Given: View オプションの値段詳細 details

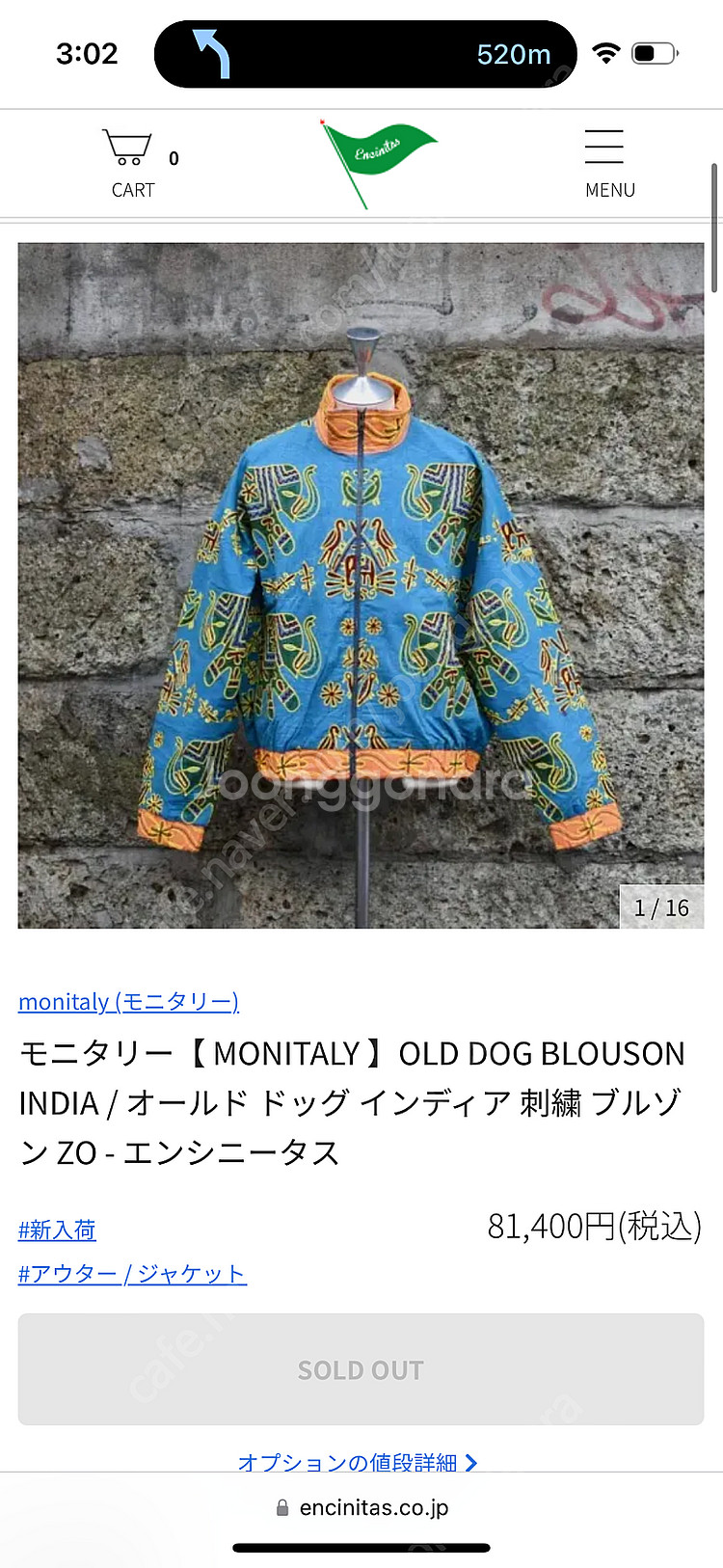Looking at the screenshot, I should tap(357, 1461).
